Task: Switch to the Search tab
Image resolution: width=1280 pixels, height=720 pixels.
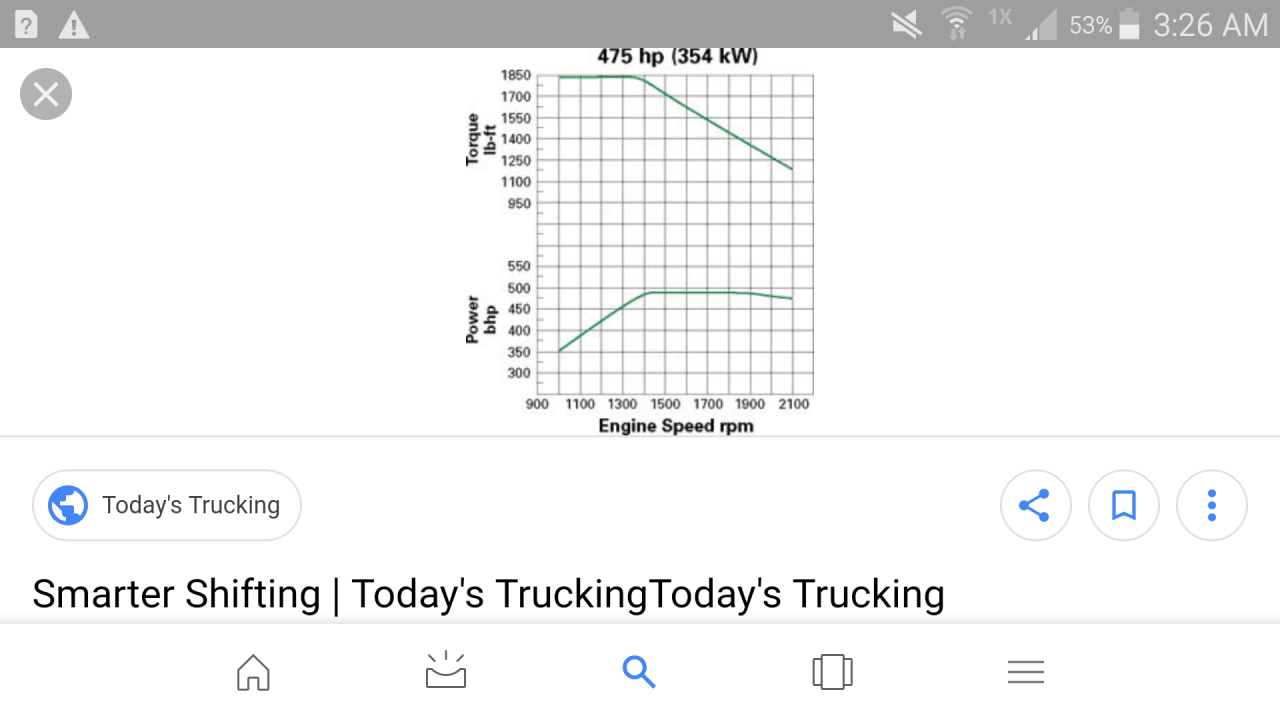Action: click(x=639, y=672)
